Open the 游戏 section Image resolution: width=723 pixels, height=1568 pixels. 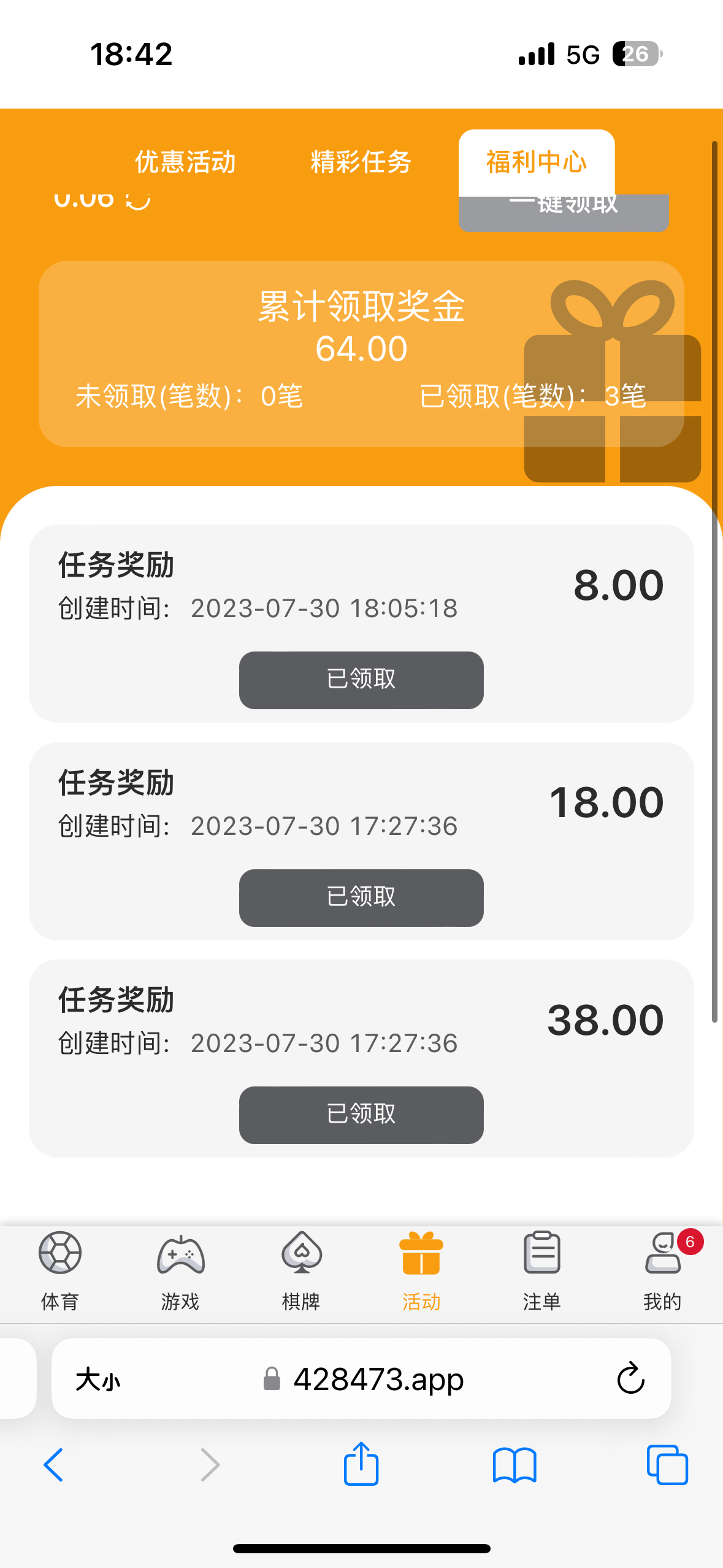pos(180,1270)
